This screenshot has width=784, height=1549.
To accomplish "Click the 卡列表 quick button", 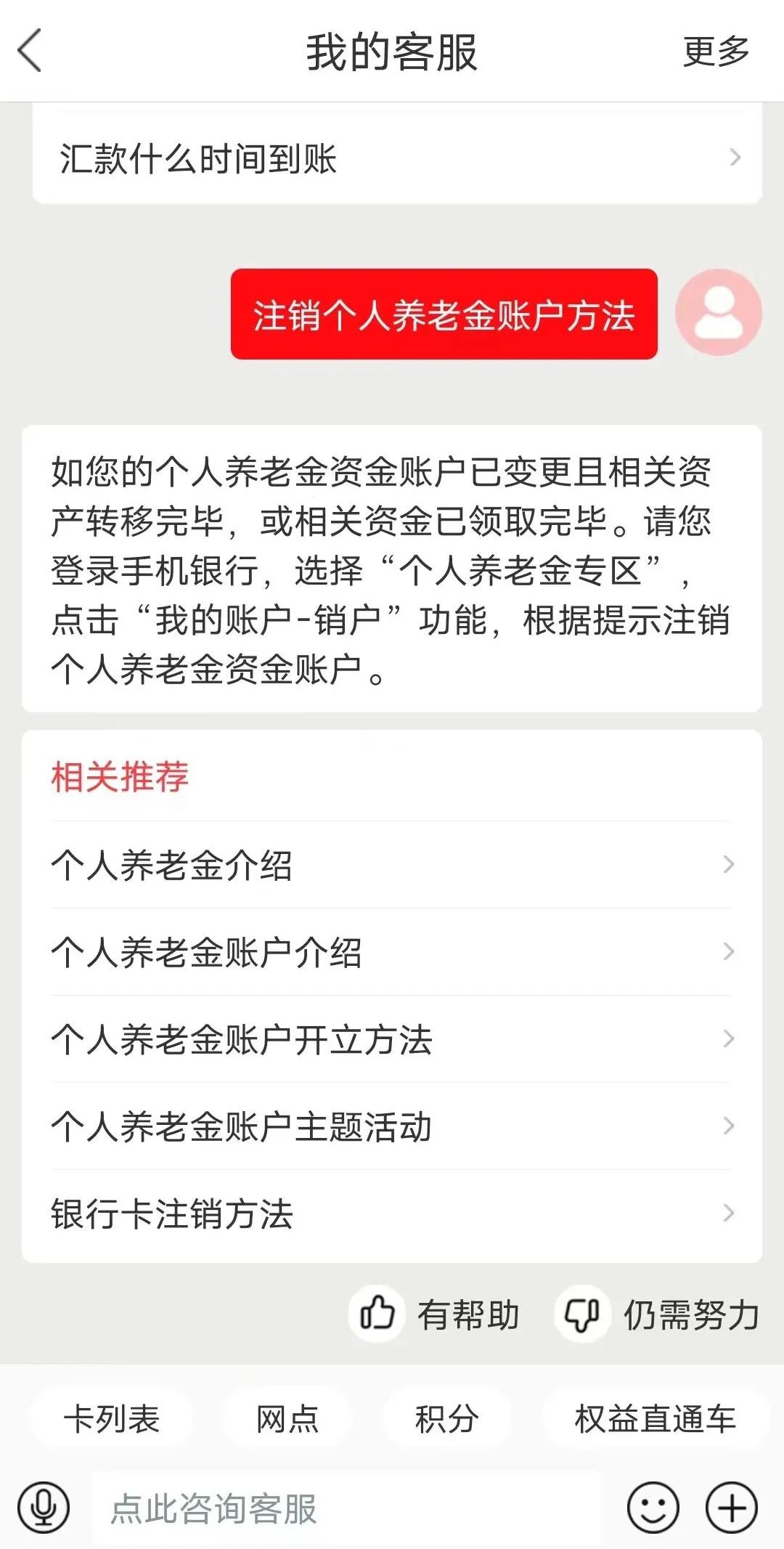I will (x=110, y=1420).
